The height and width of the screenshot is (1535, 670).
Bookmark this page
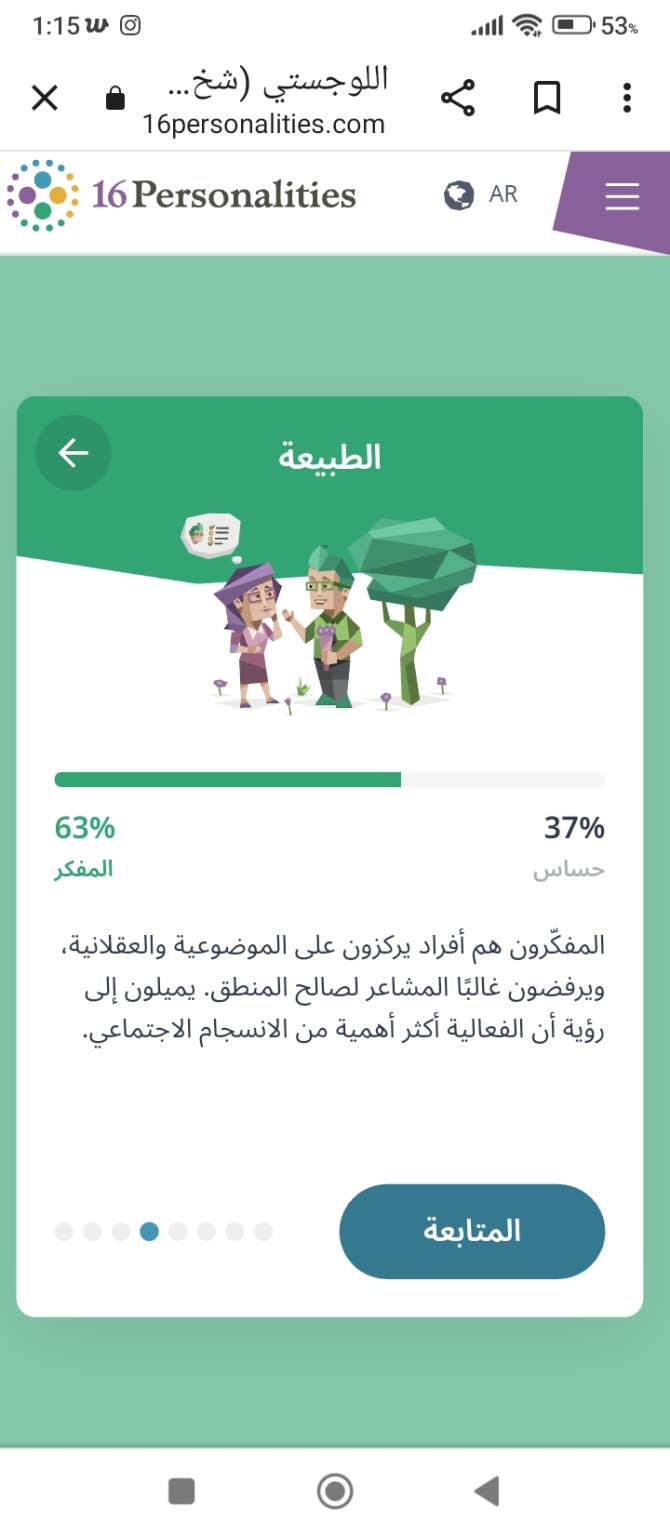tap(546, 98)
